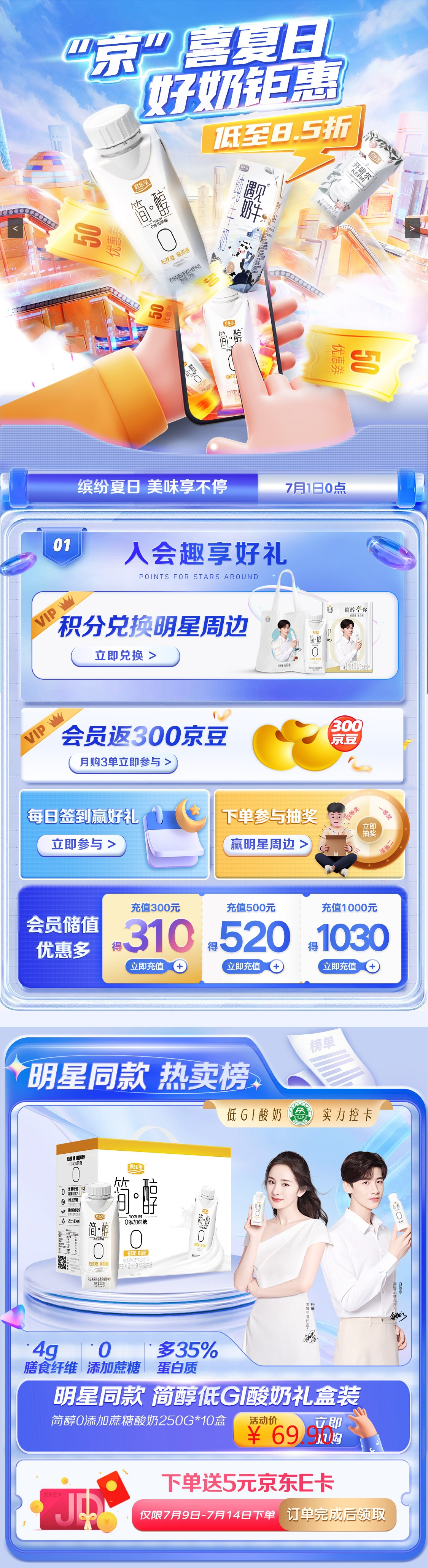Spin the 立即抽奖 lottery wheel

369,830
